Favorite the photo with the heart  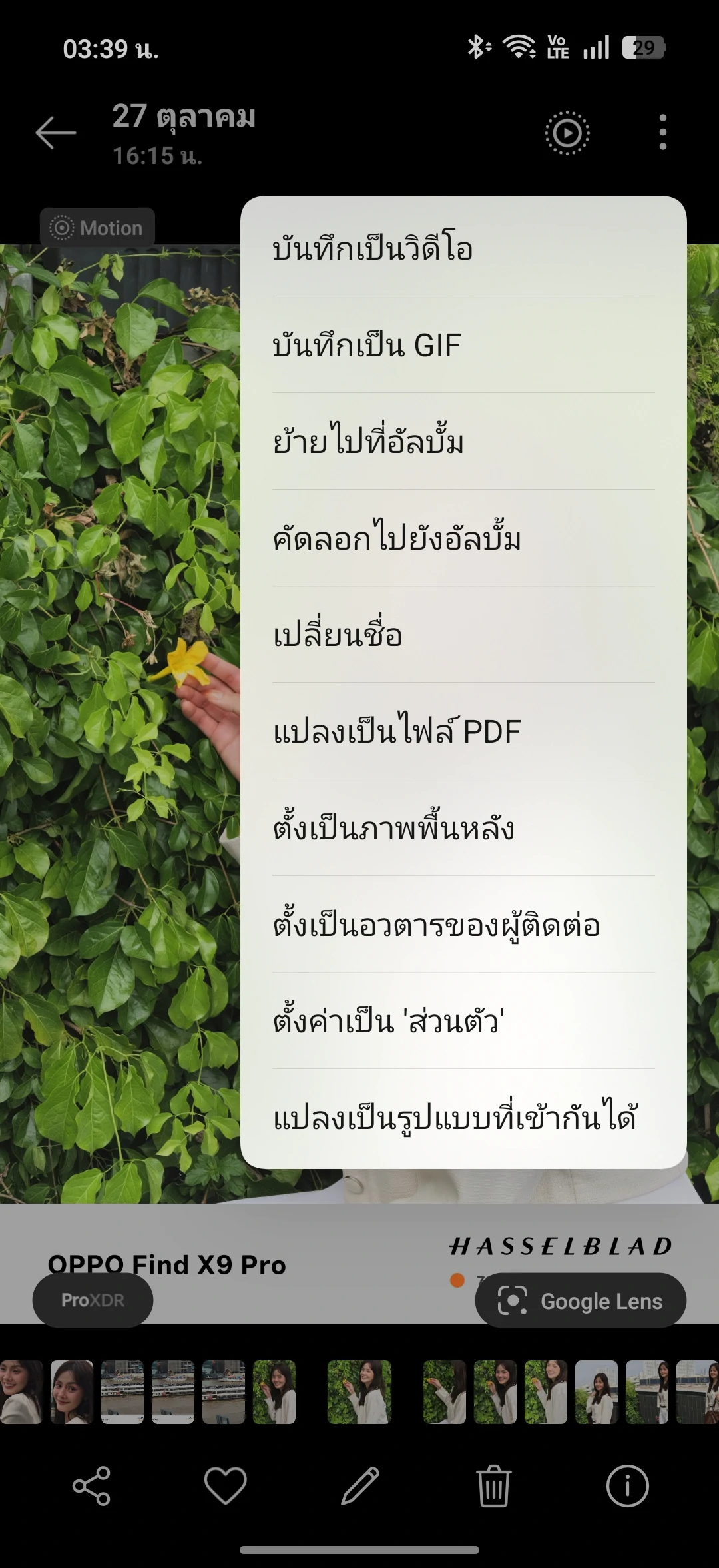(x=225, y=1486)
